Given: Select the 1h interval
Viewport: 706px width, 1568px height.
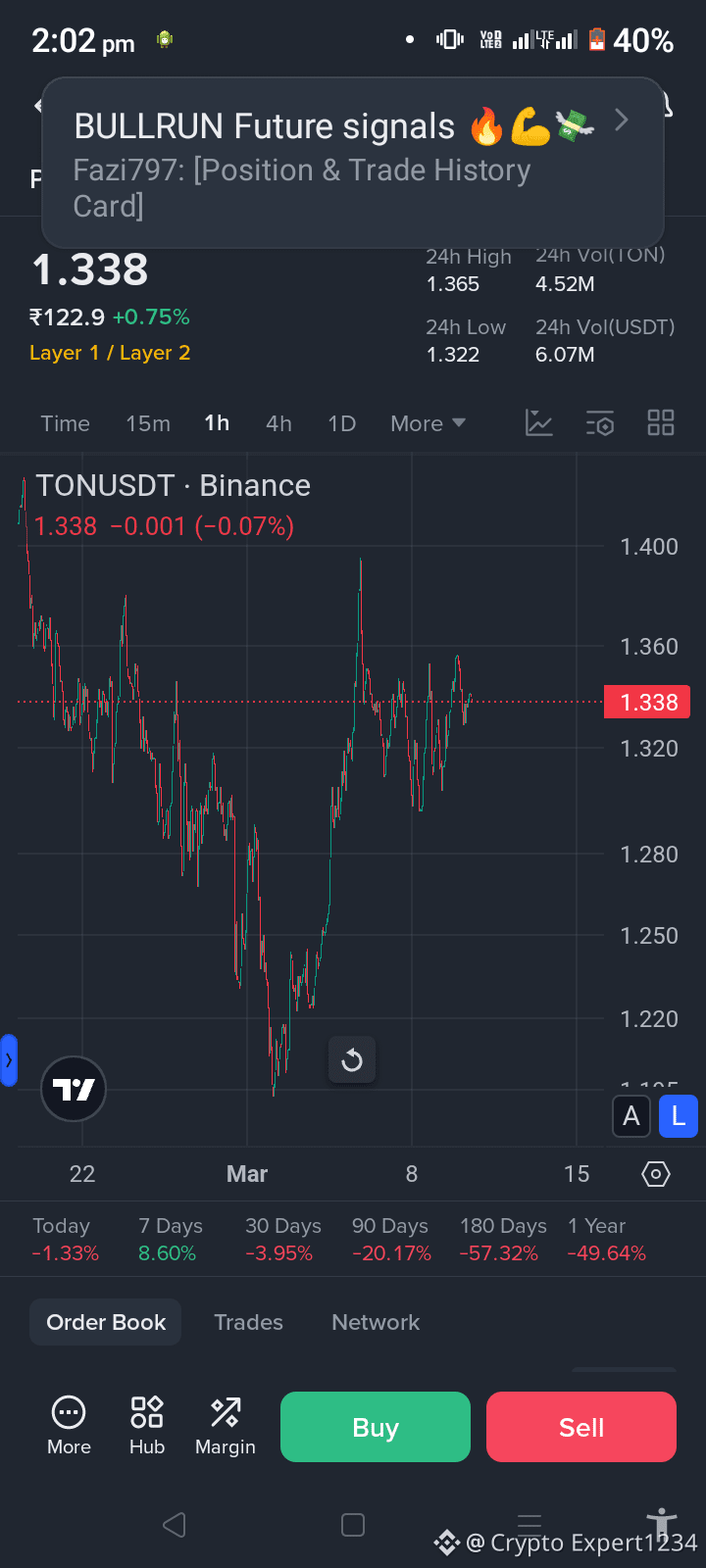Looking at the screenshot, I should (x=217, y=423).
